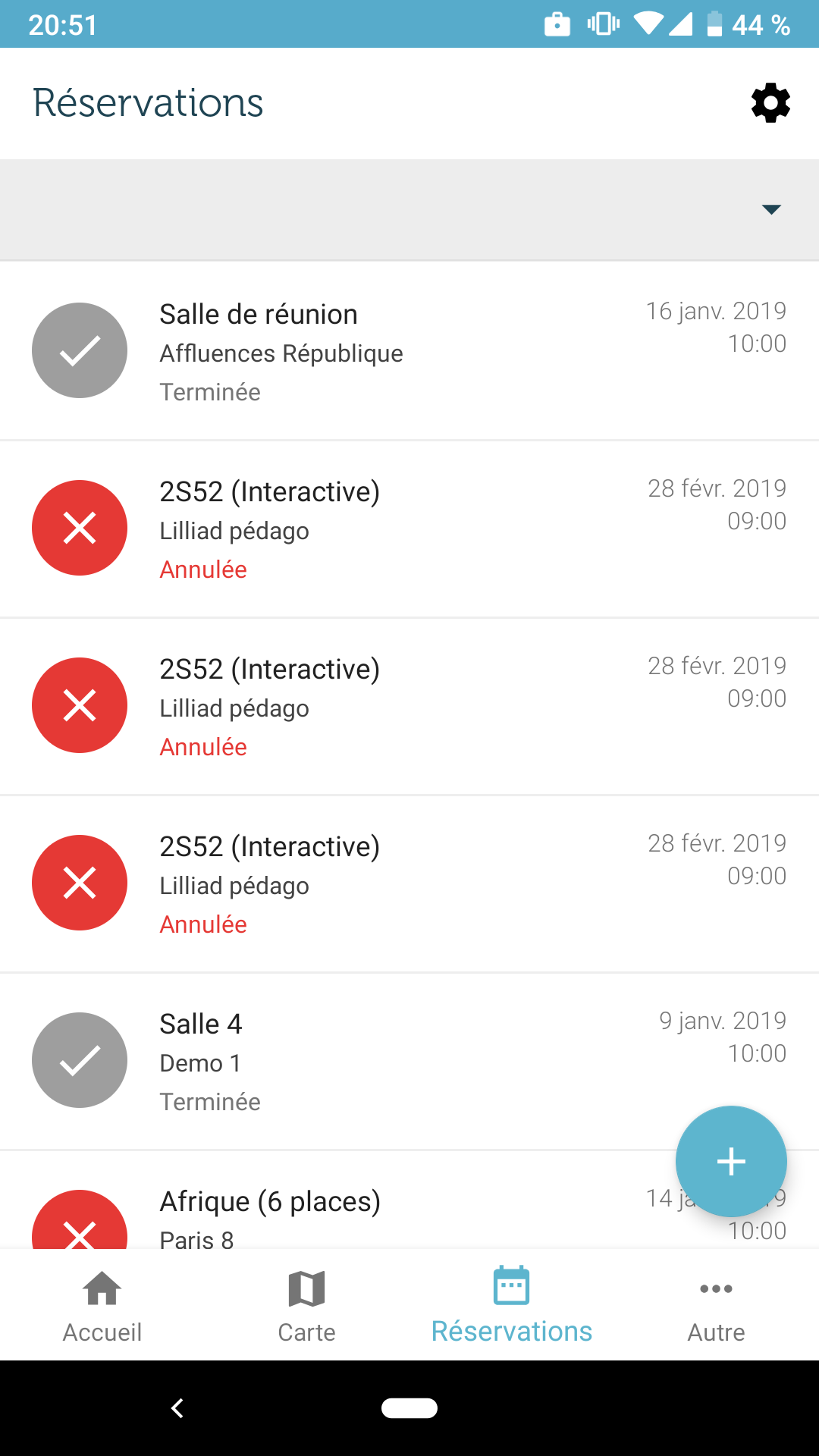Switch to the Accueil tab
This screenshot has width=819, height=1456.
pos(102,1306)
